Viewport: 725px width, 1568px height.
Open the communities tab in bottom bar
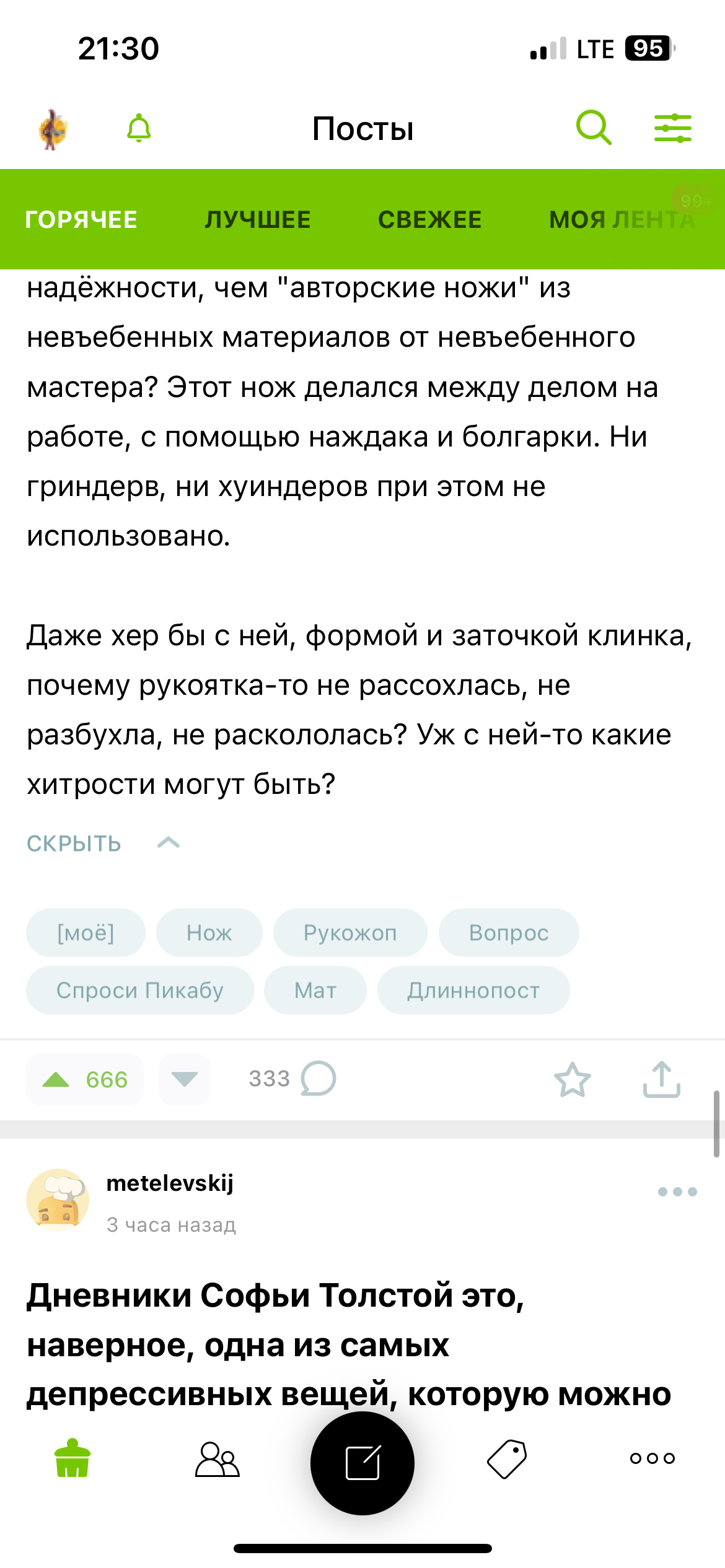pyautogui.click(x=217, y=1460)
